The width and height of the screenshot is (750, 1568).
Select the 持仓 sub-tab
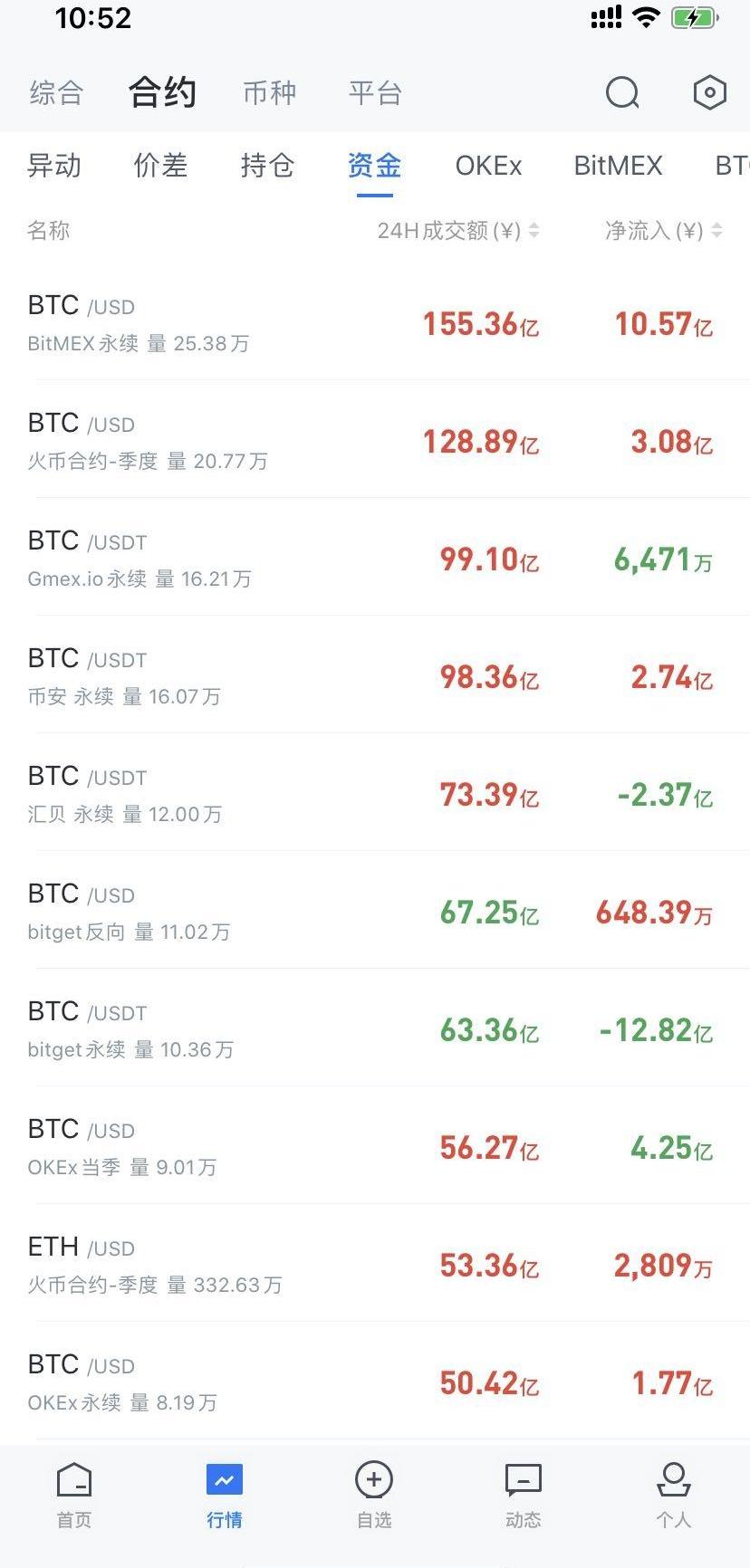click(x=267, y=166)
